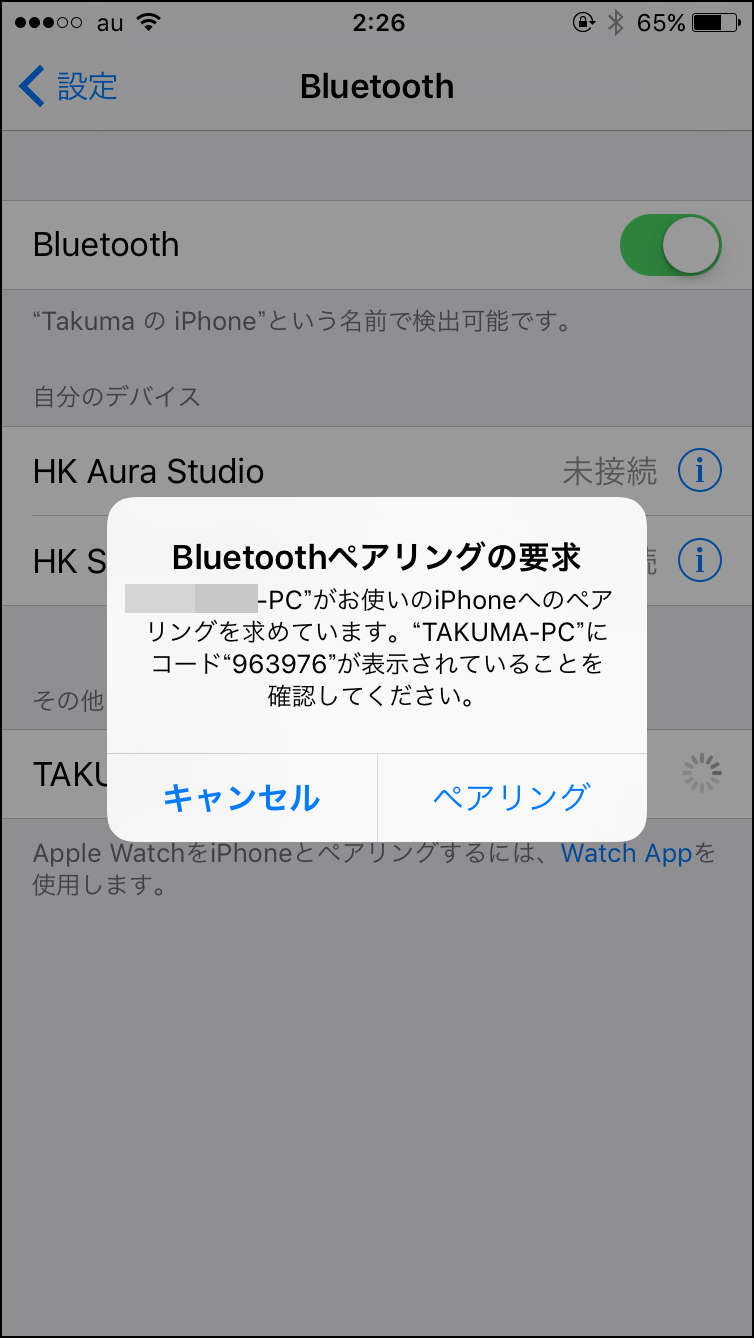Toggle the Bluetooth switch off
The width and height of the screenshot is (754, 1338).
point(670,245)
